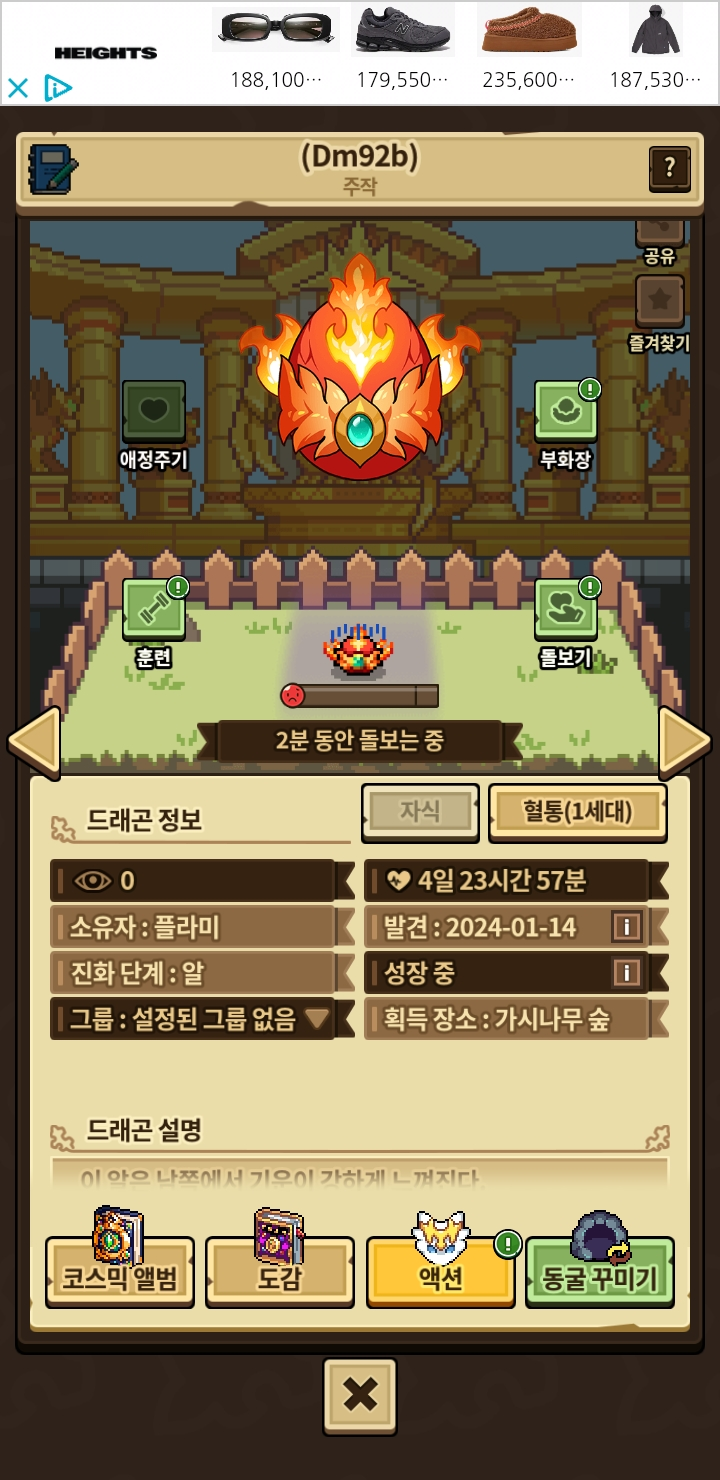Screen dimensions: 720x1480
Task: Expand the 그룹 group dropdown
Action: pos(317,1019)
